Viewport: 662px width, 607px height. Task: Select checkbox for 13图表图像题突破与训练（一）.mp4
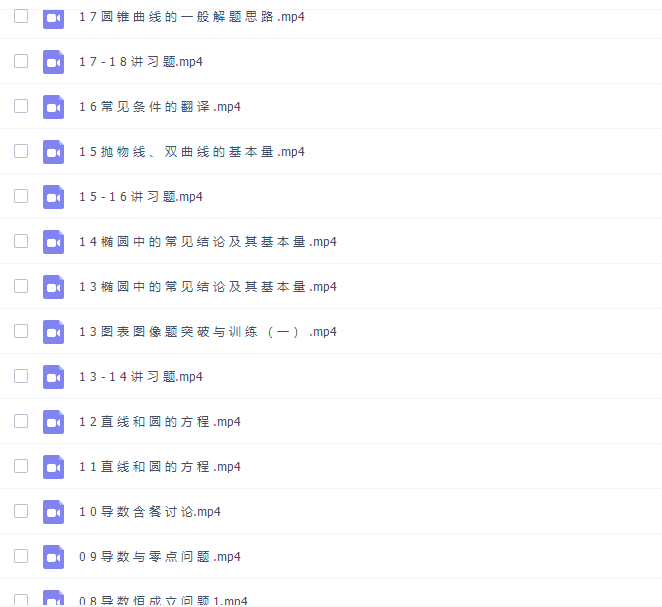[21, 331]
